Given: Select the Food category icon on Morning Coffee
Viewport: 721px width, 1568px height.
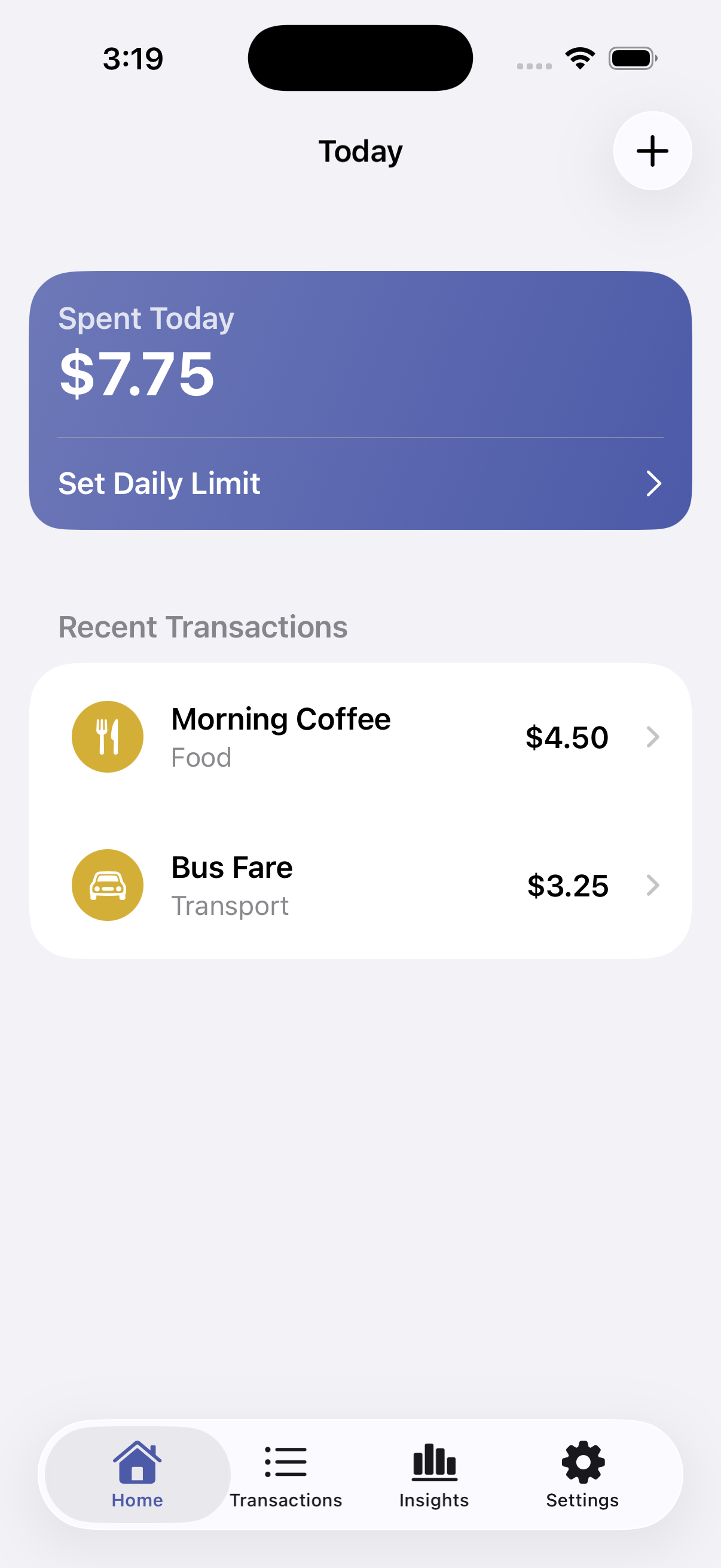Looking at the screenshot, I should click(x=107, y=737).
